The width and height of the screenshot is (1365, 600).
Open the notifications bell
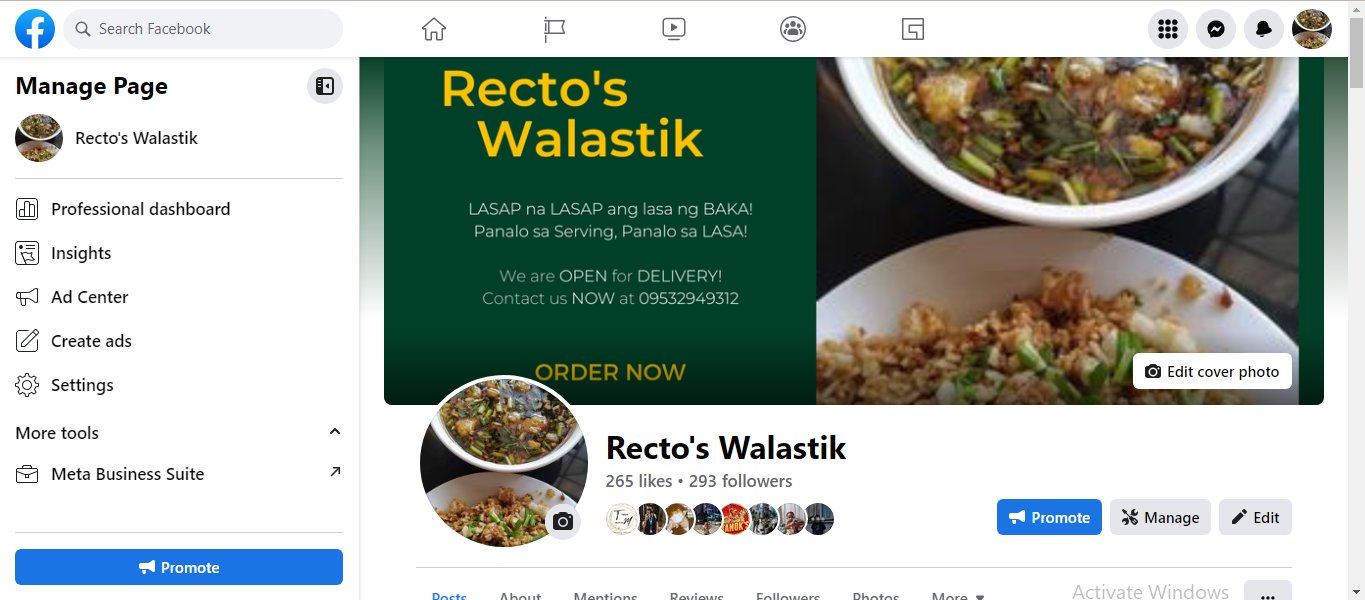pos(1264,29)
